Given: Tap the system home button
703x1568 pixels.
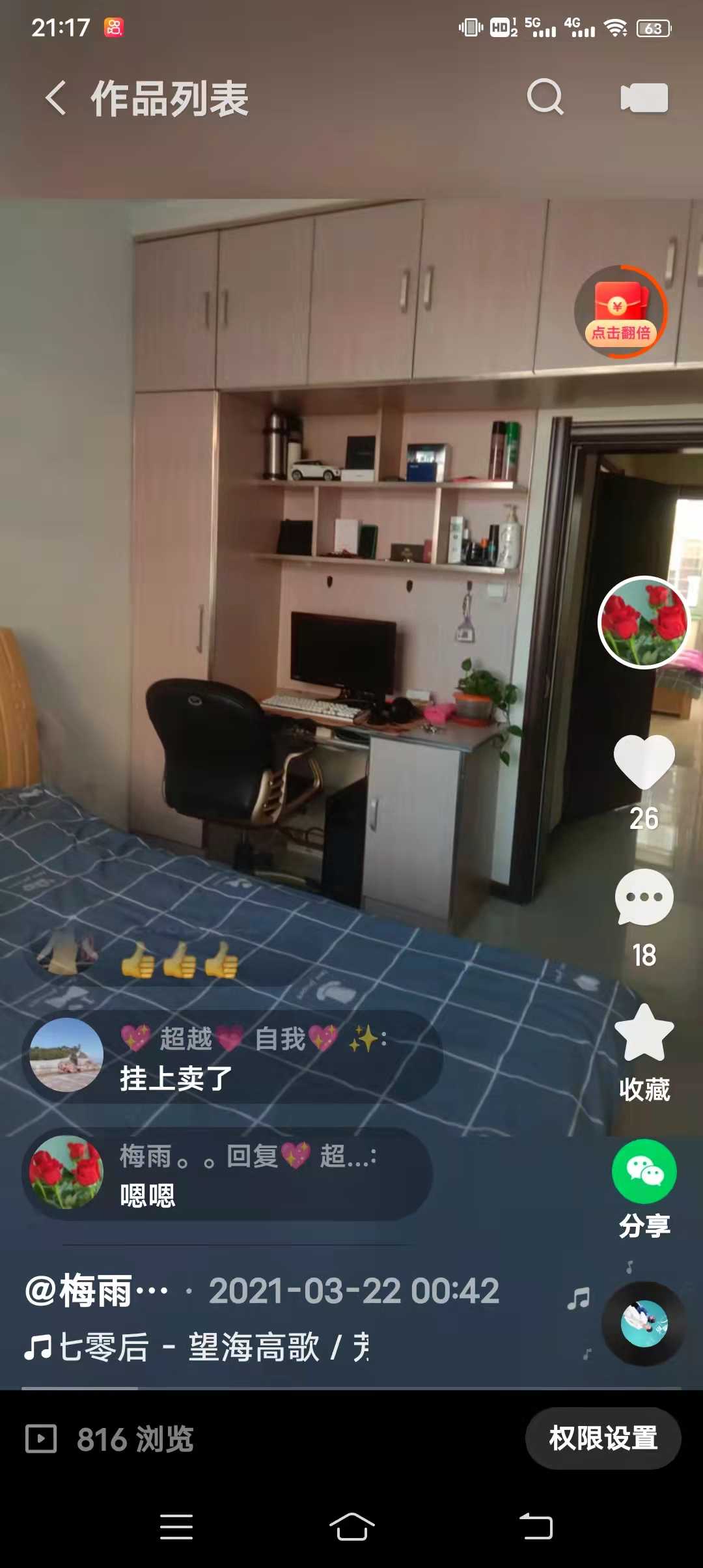Looking at the screenshot, I should point(351,1527).
